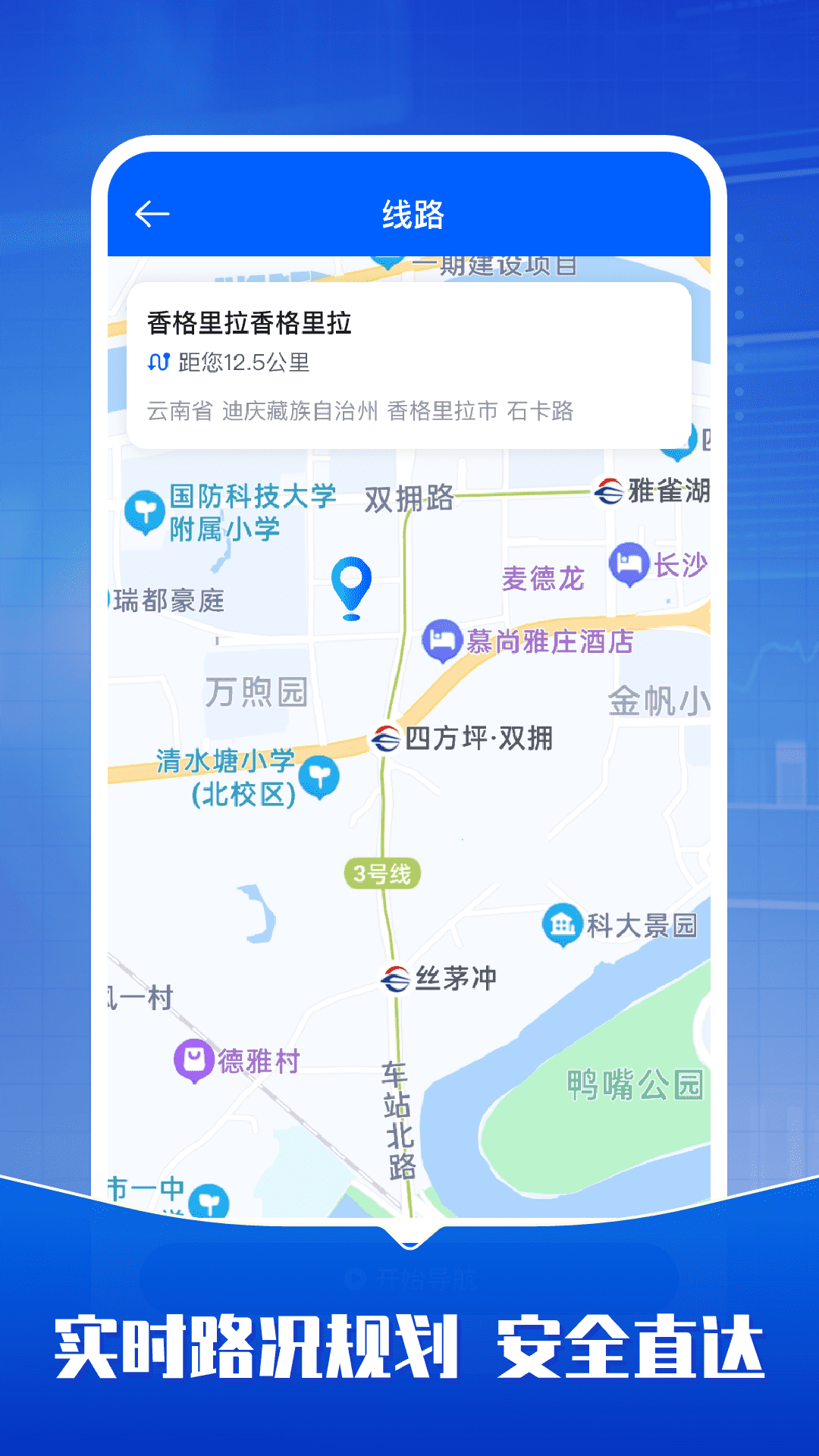The height and width of the screenshot is (1456, 819).
Task: Click the 雅雀湖 metro station icon
Action: (x=610, y=491)
